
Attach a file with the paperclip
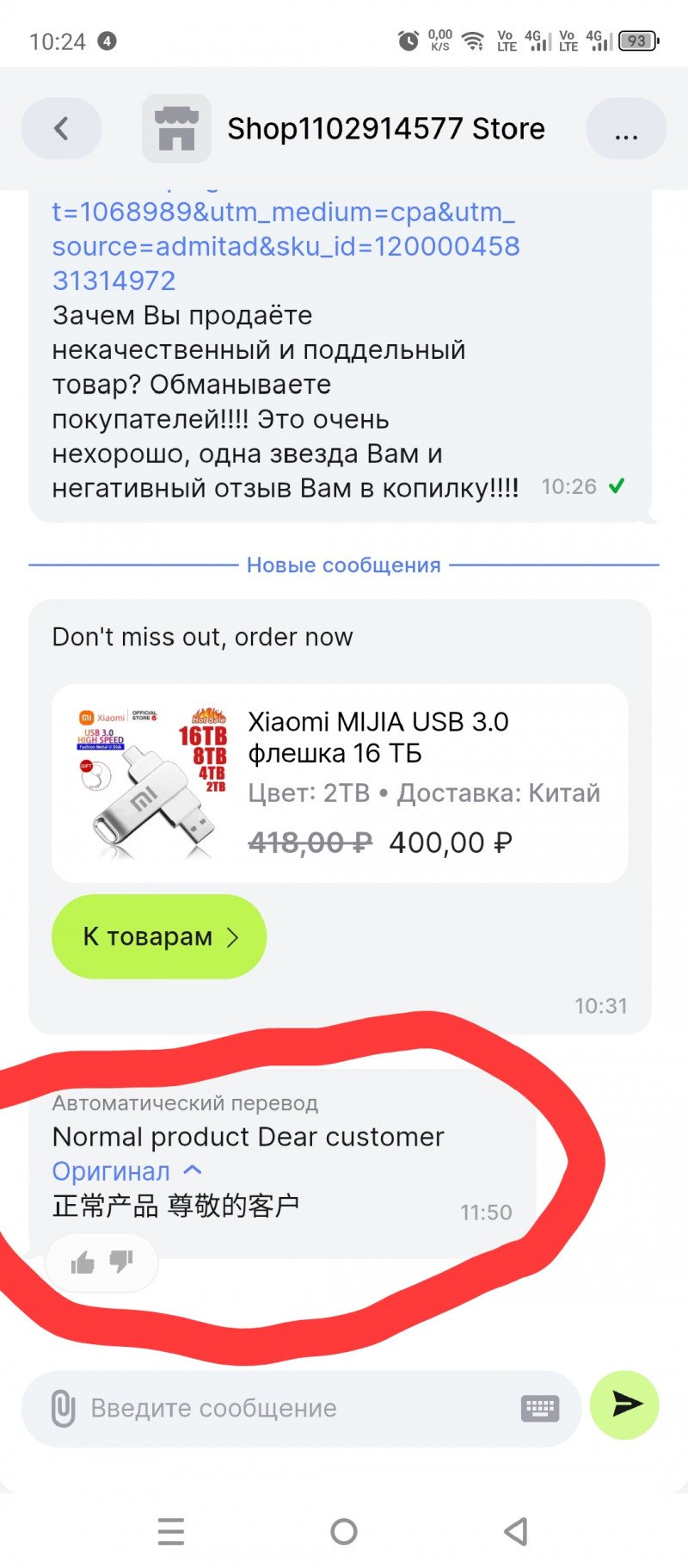point(63,1408)
